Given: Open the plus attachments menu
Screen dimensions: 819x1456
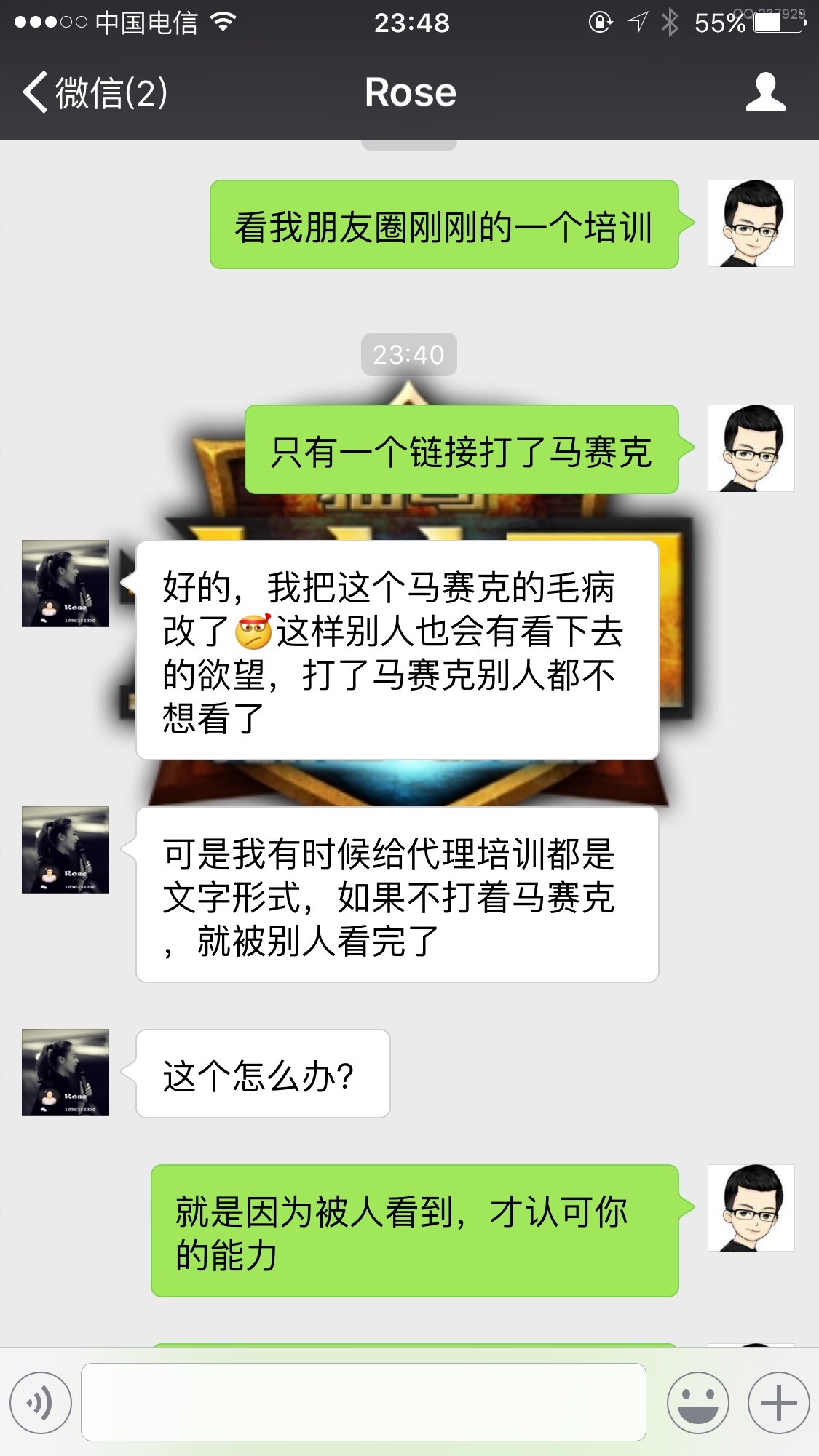Looking at the screenshot, I should [778, 1402].
